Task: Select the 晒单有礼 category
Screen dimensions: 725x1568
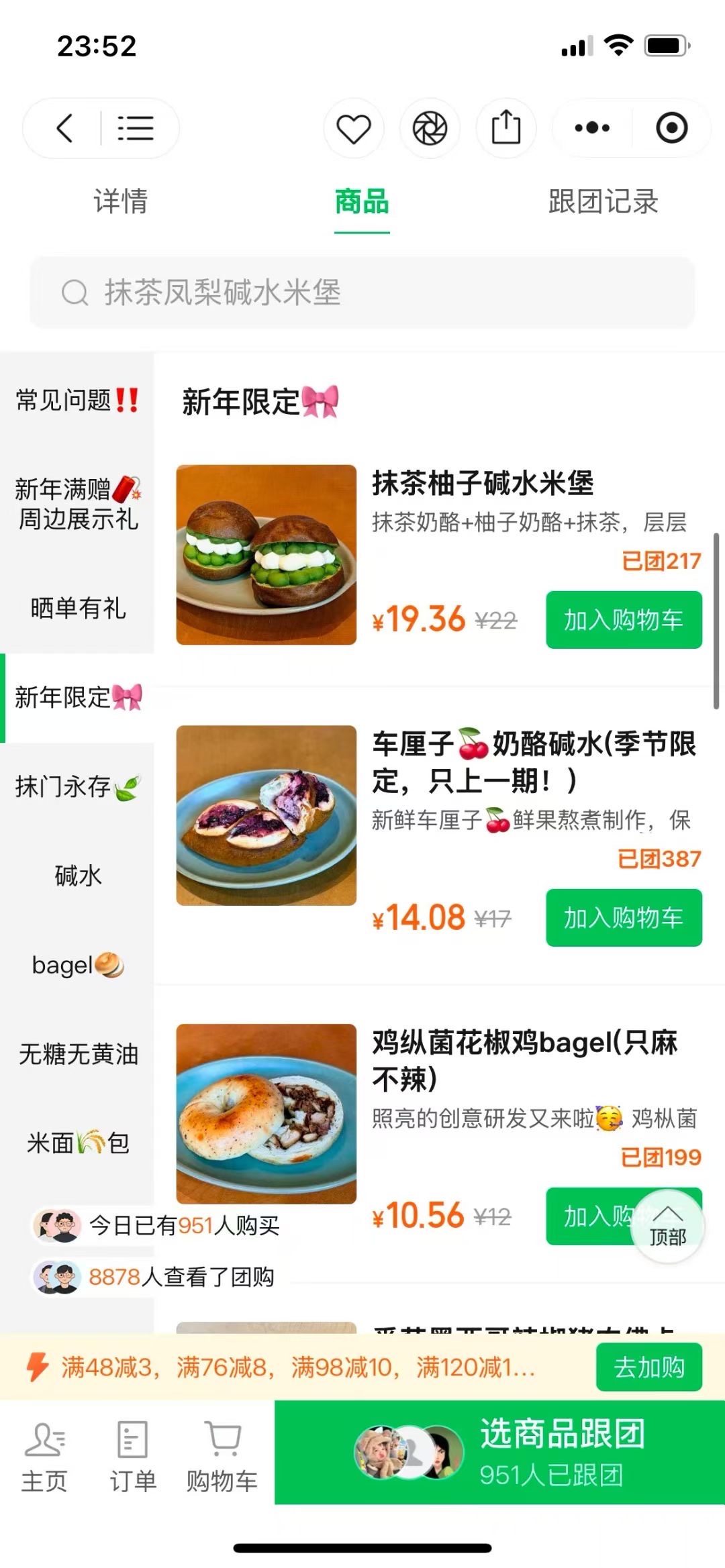Action: [x=77, y=608]
